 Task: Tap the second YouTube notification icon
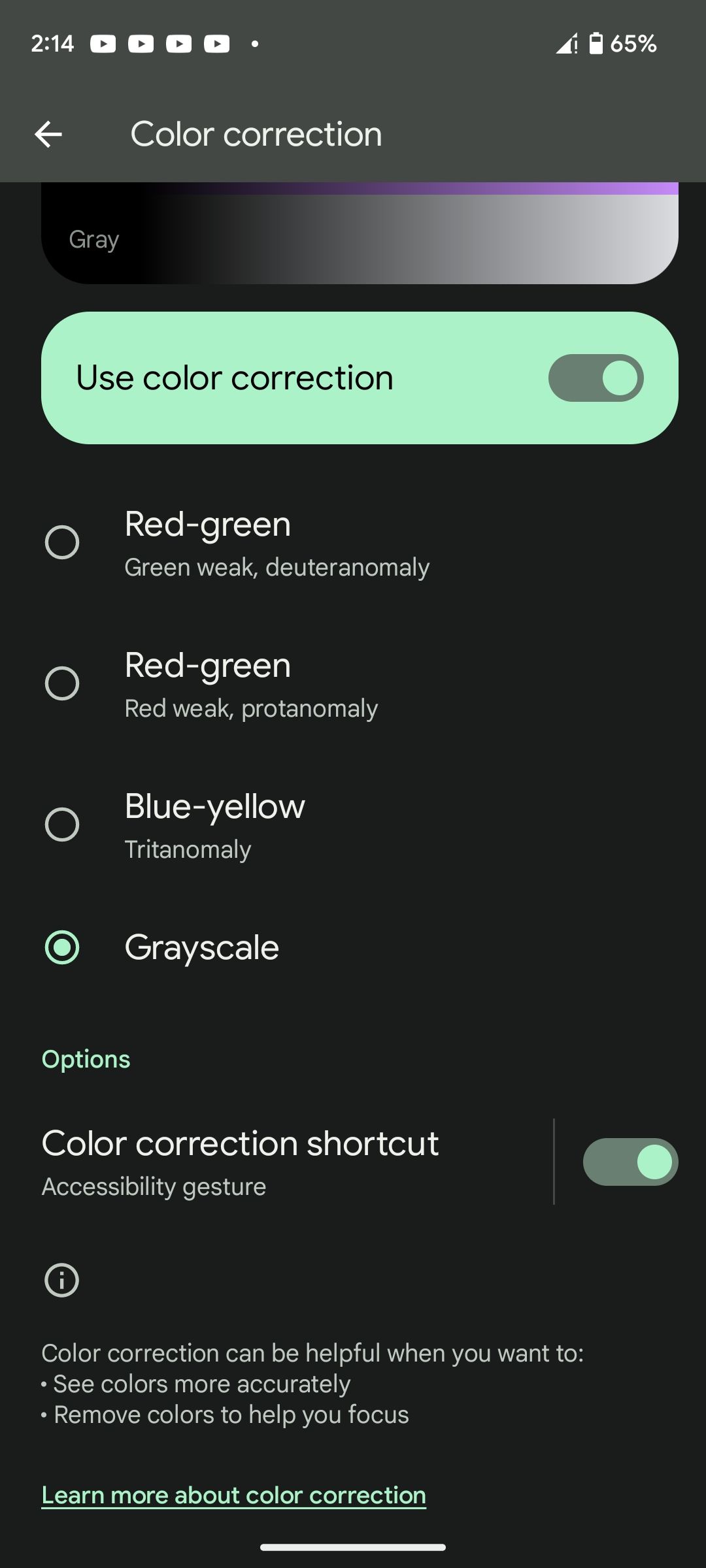[x=140, y=43]
